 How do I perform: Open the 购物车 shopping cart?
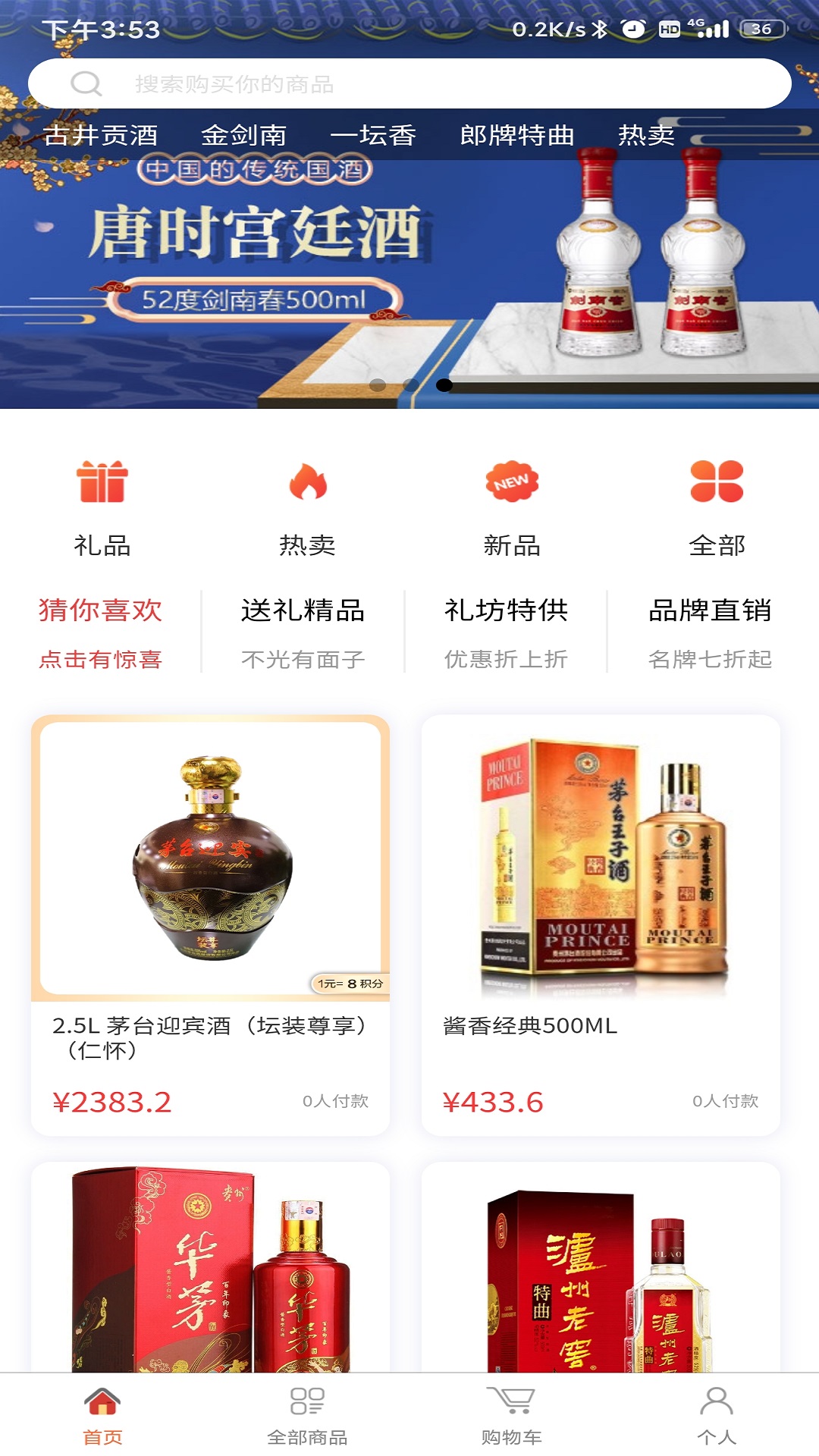[x=512, y=1415]
